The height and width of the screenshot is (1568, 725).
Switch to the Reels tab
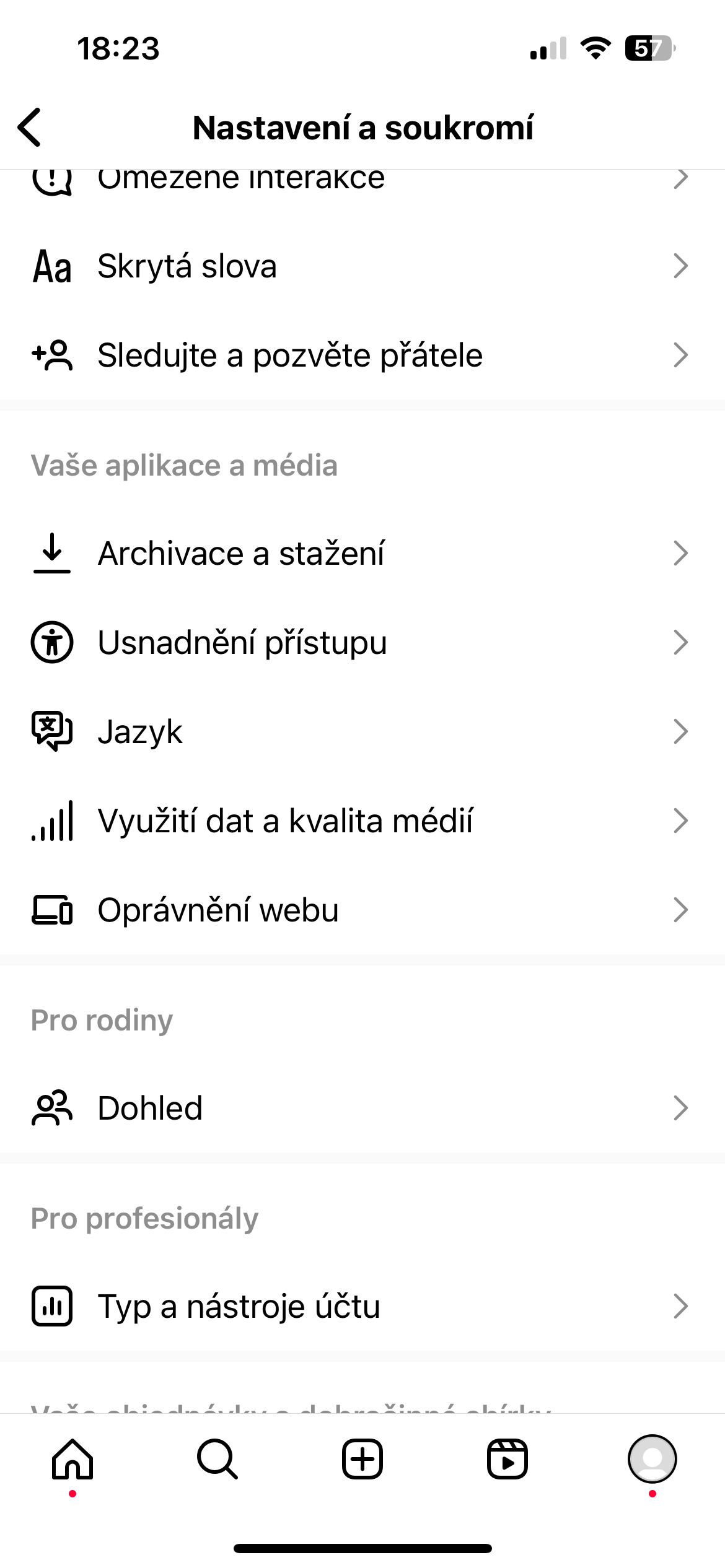507,1459
